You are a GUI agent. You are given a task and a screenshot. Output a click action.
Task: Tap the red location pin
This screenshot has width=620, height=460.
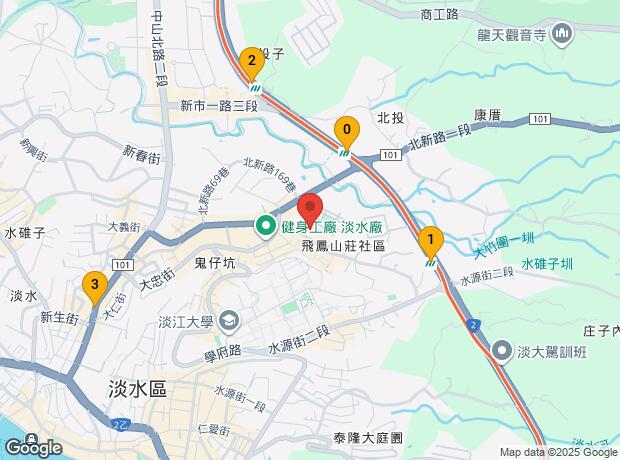[310, 211]
